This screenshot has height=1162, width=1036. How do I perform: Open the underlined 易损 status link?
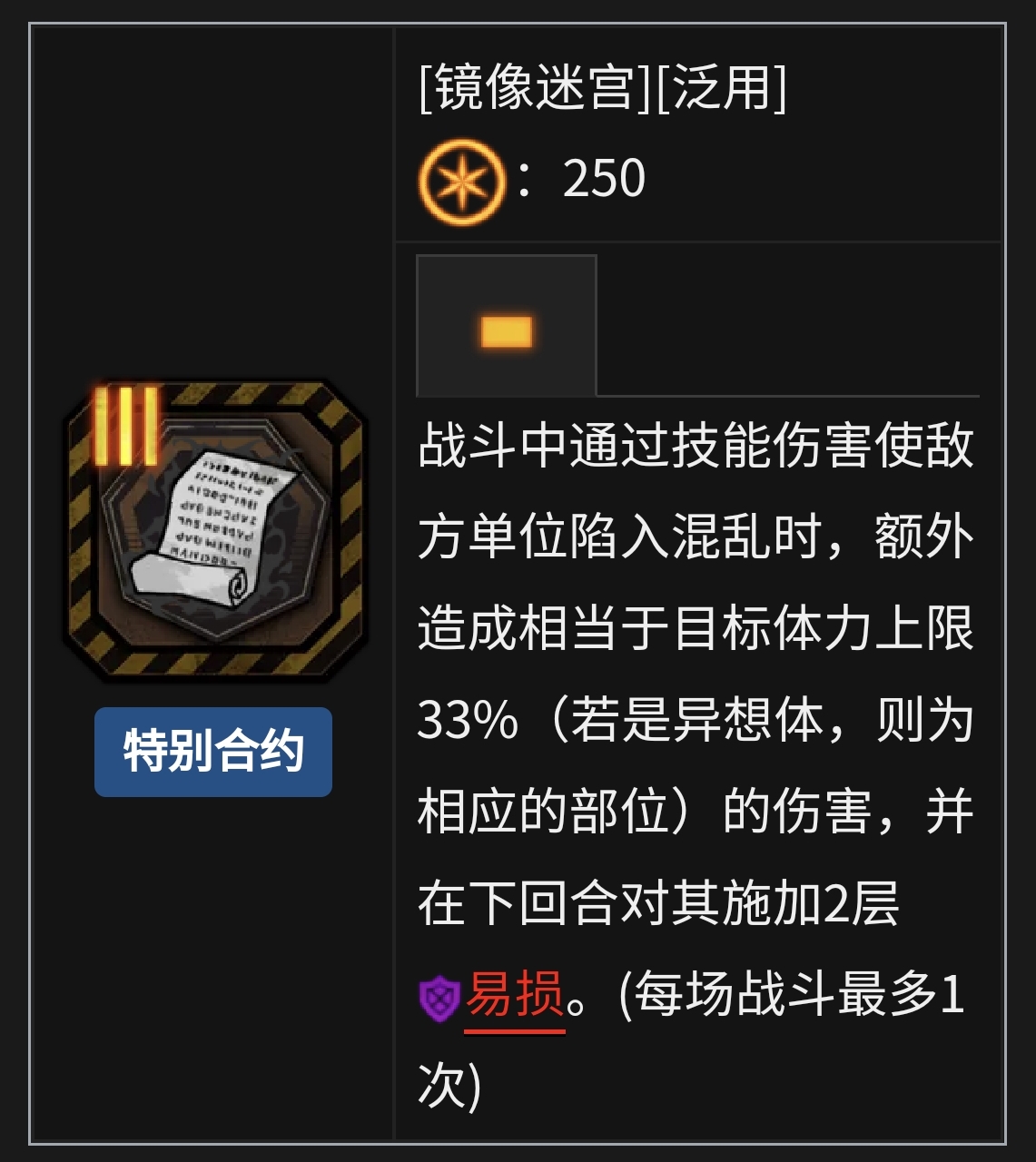coord(514,995)
